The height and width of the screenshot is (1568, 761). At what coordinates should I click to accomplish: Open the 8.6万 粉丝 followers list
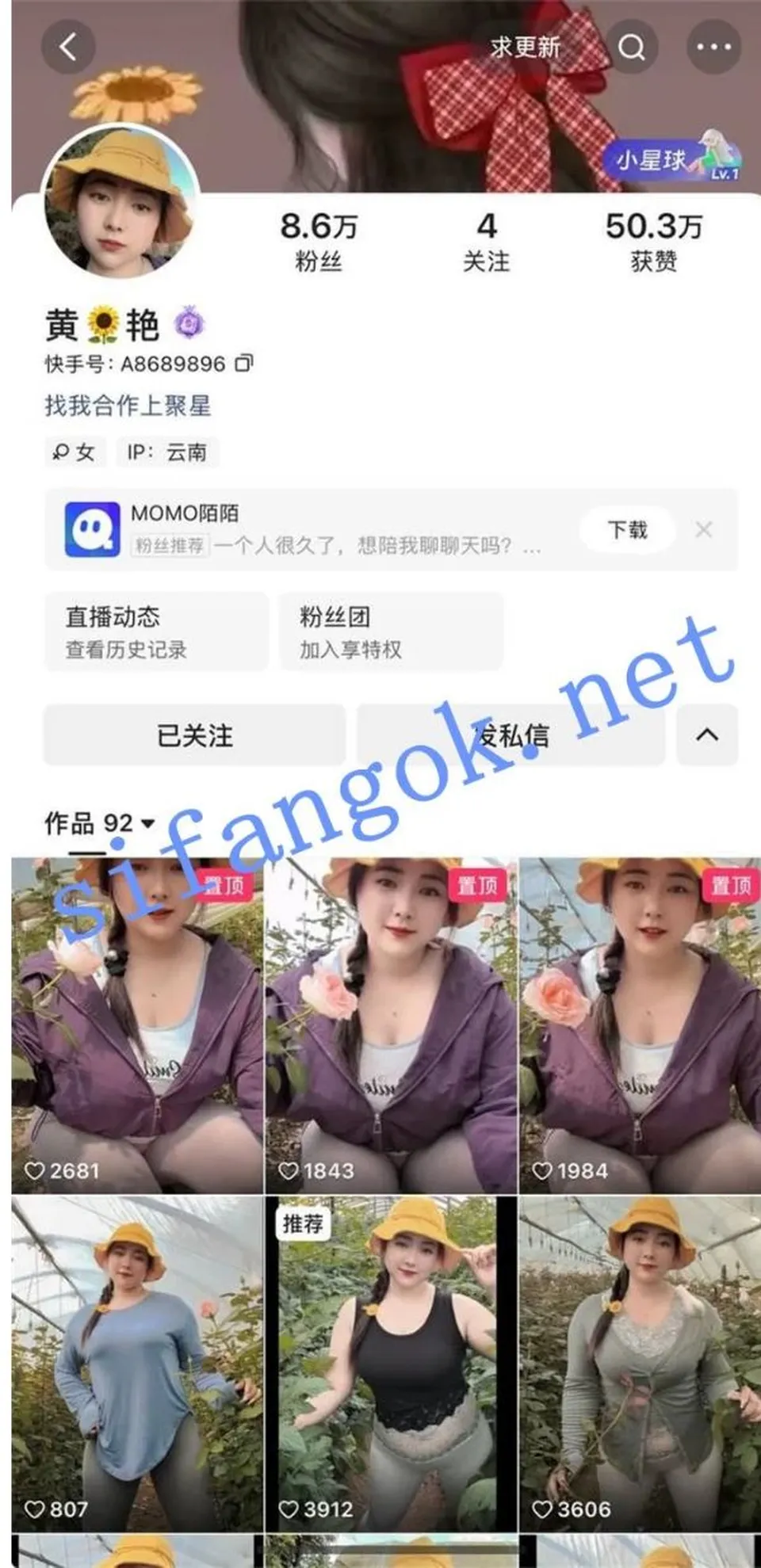click(x=319, y=242)
